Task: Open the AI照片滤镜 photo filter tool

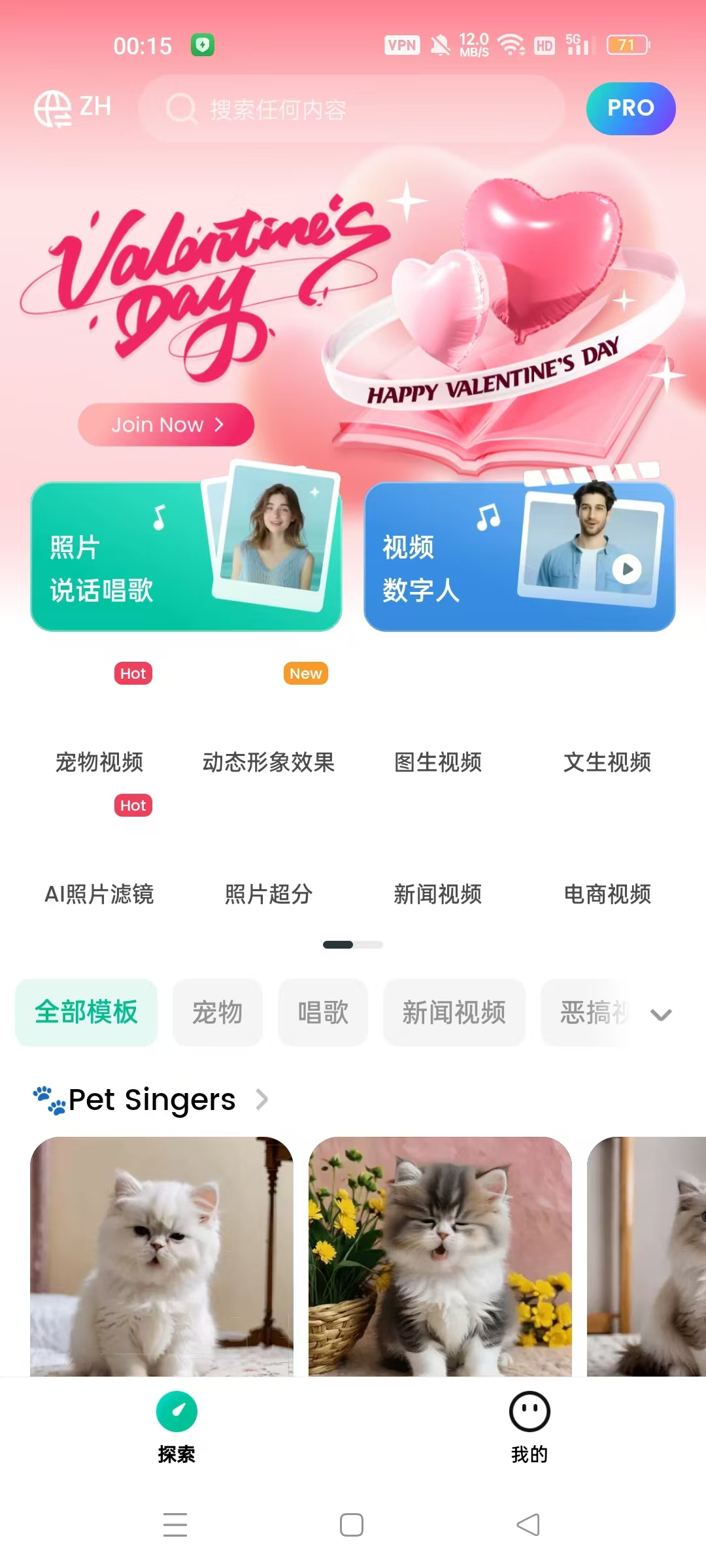Action: coord(99,895)
